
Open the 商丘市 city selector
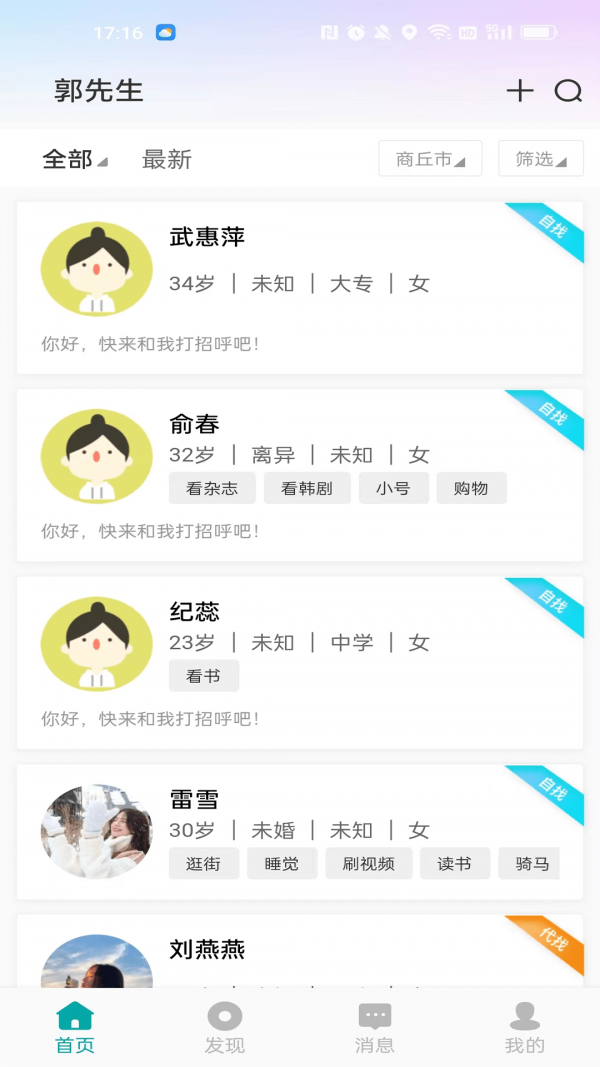[430, 159]
